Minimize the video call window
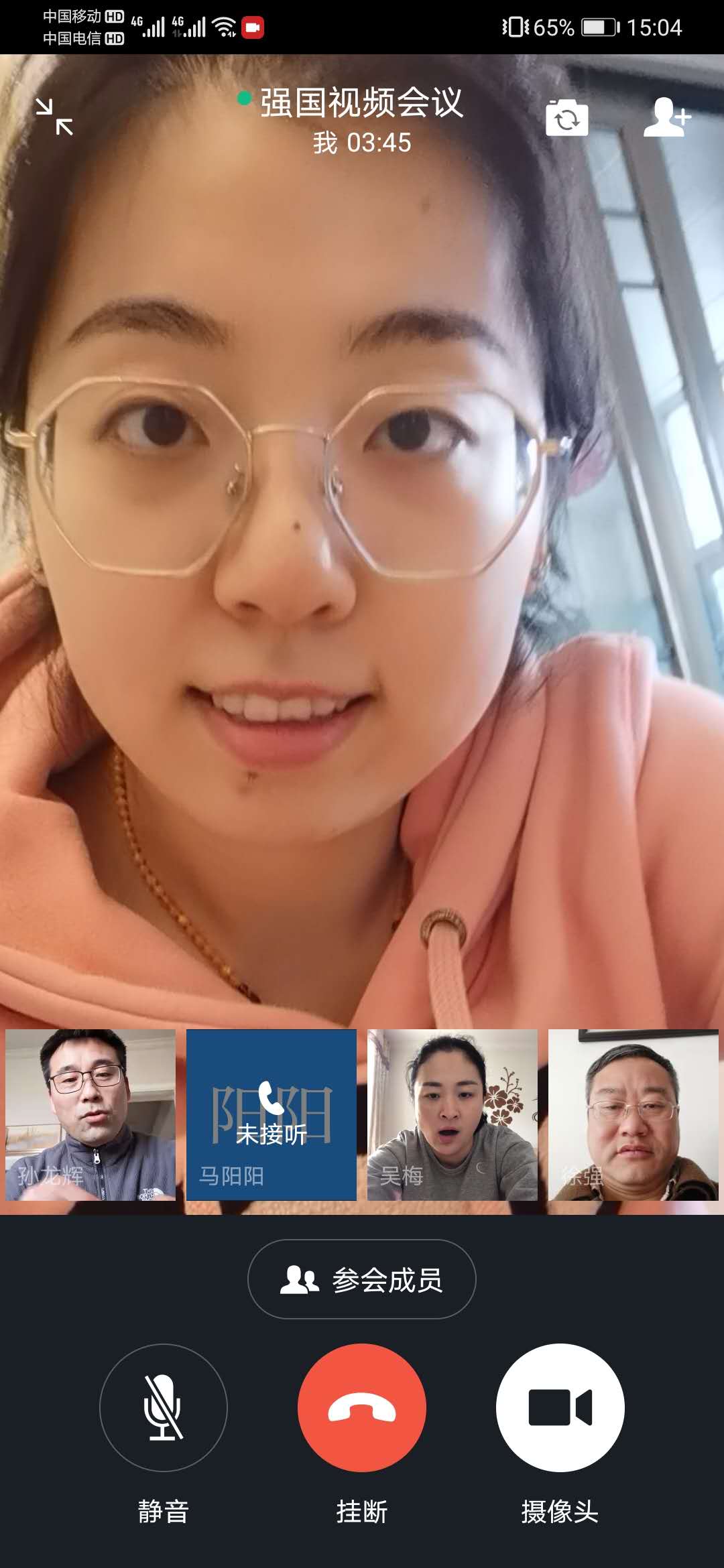 54,117
